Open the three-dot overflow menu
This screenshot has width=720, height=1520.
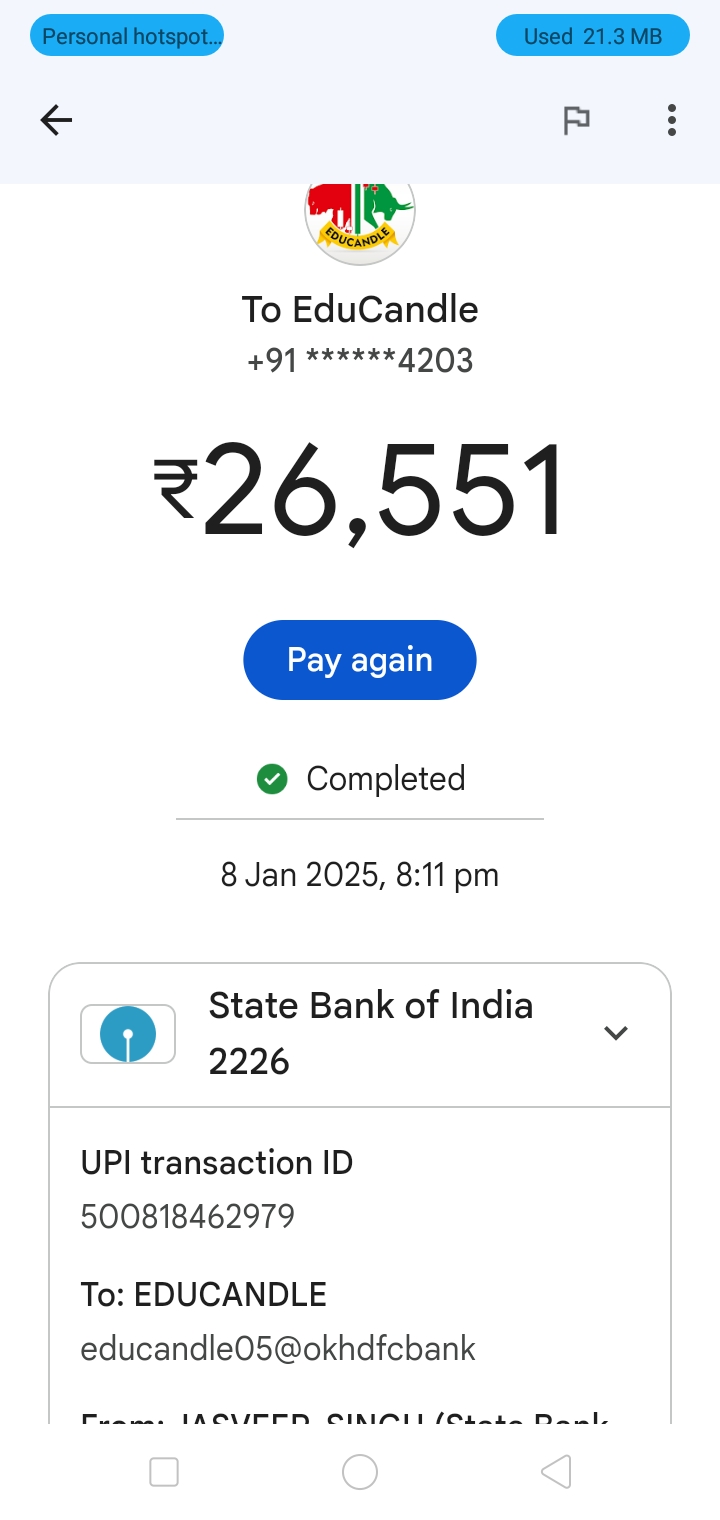(671, 121)
